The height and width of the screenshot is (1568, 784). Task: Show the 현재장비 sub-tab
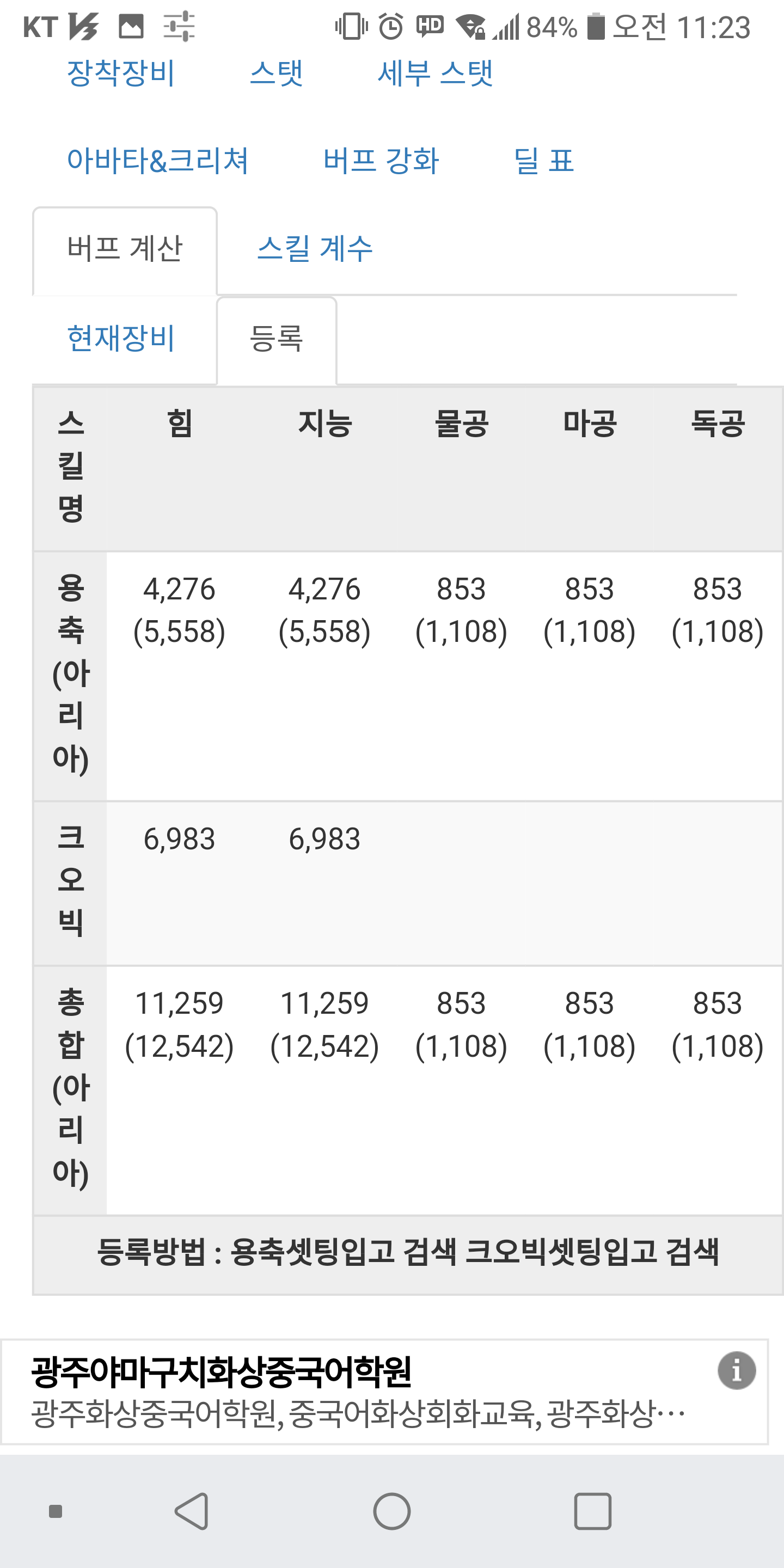point(121,339)
